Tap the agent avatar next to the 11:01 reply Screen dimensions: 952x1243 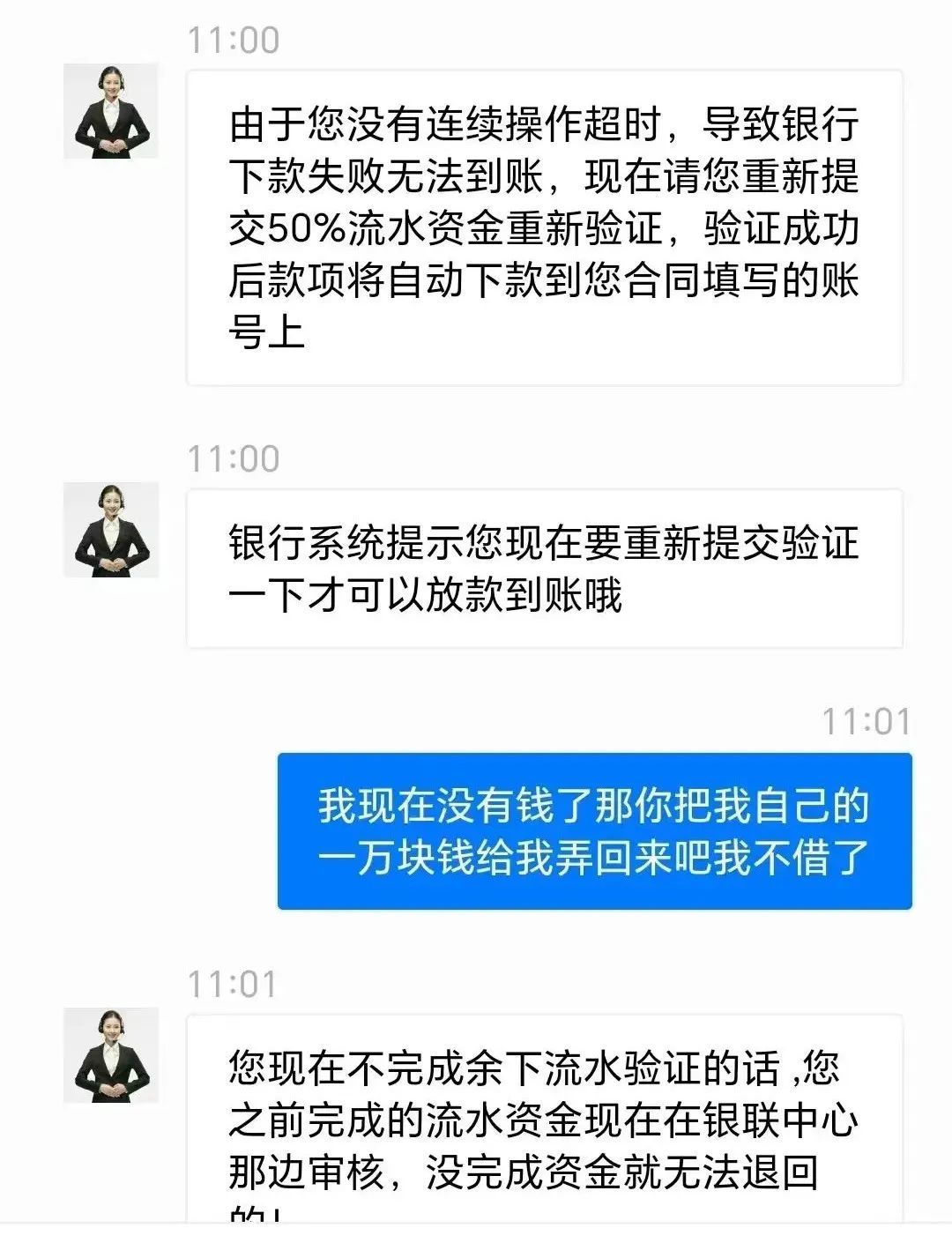tap(110, 1053)
